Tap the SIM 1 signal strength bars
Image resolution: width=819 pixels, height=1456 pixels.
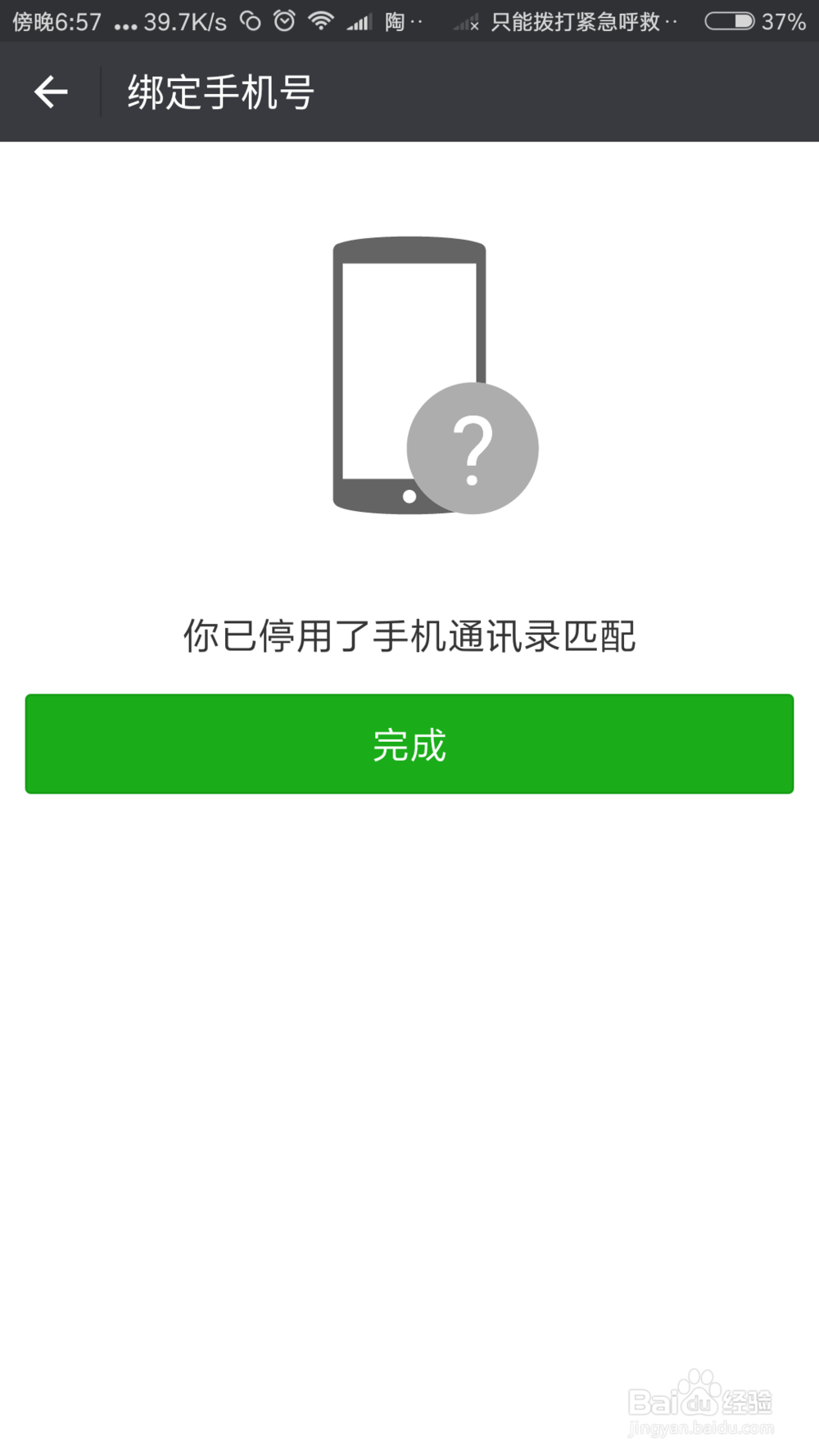(x=359, y=22)
